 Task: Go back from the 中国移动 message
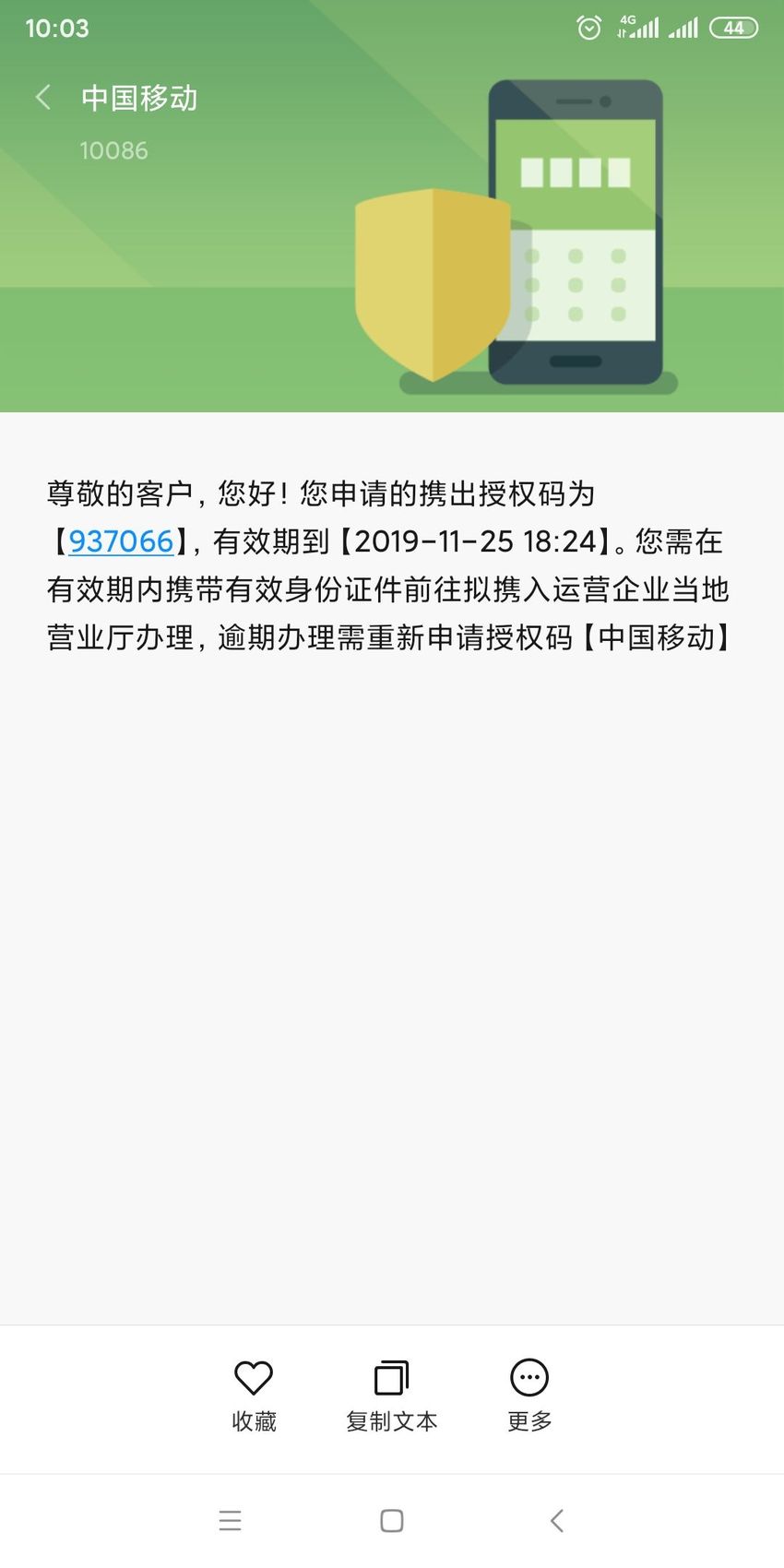click(43, 98)
